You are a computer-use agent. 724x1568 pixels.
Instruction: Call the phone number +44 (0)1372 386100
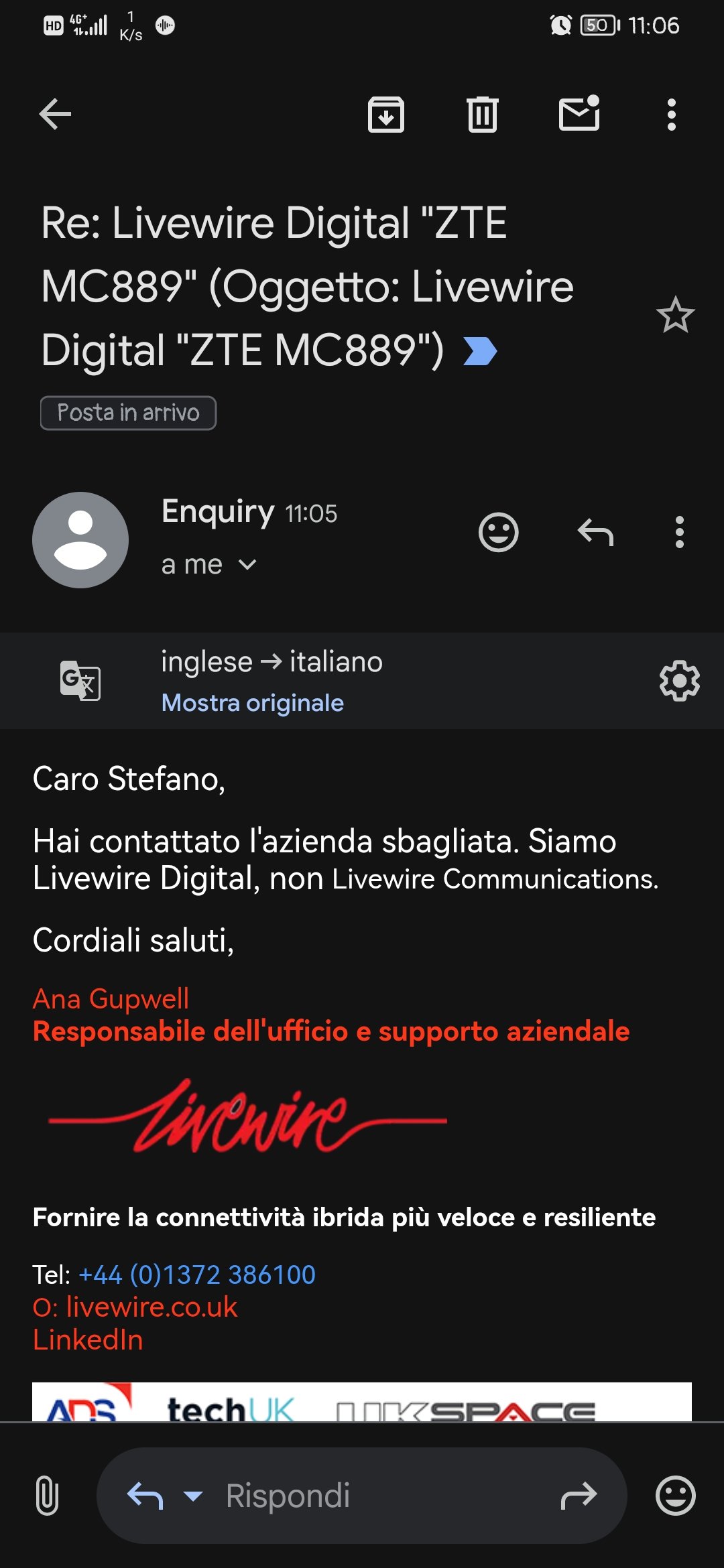(x=197, y=1275)
